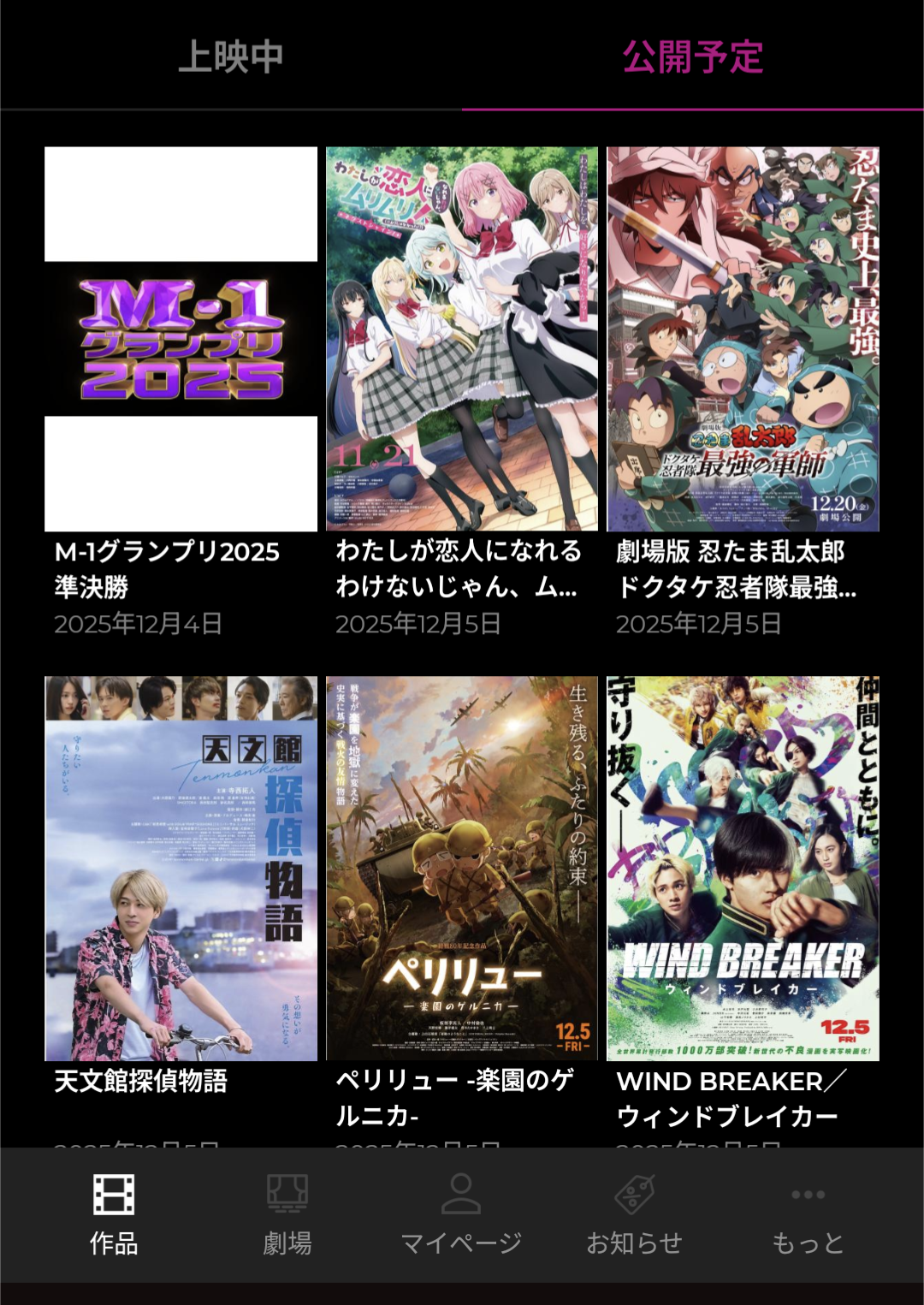This screenshot has height=1305, width=924.
Task: Tap もっと for more options
Action: [808, 1213]
